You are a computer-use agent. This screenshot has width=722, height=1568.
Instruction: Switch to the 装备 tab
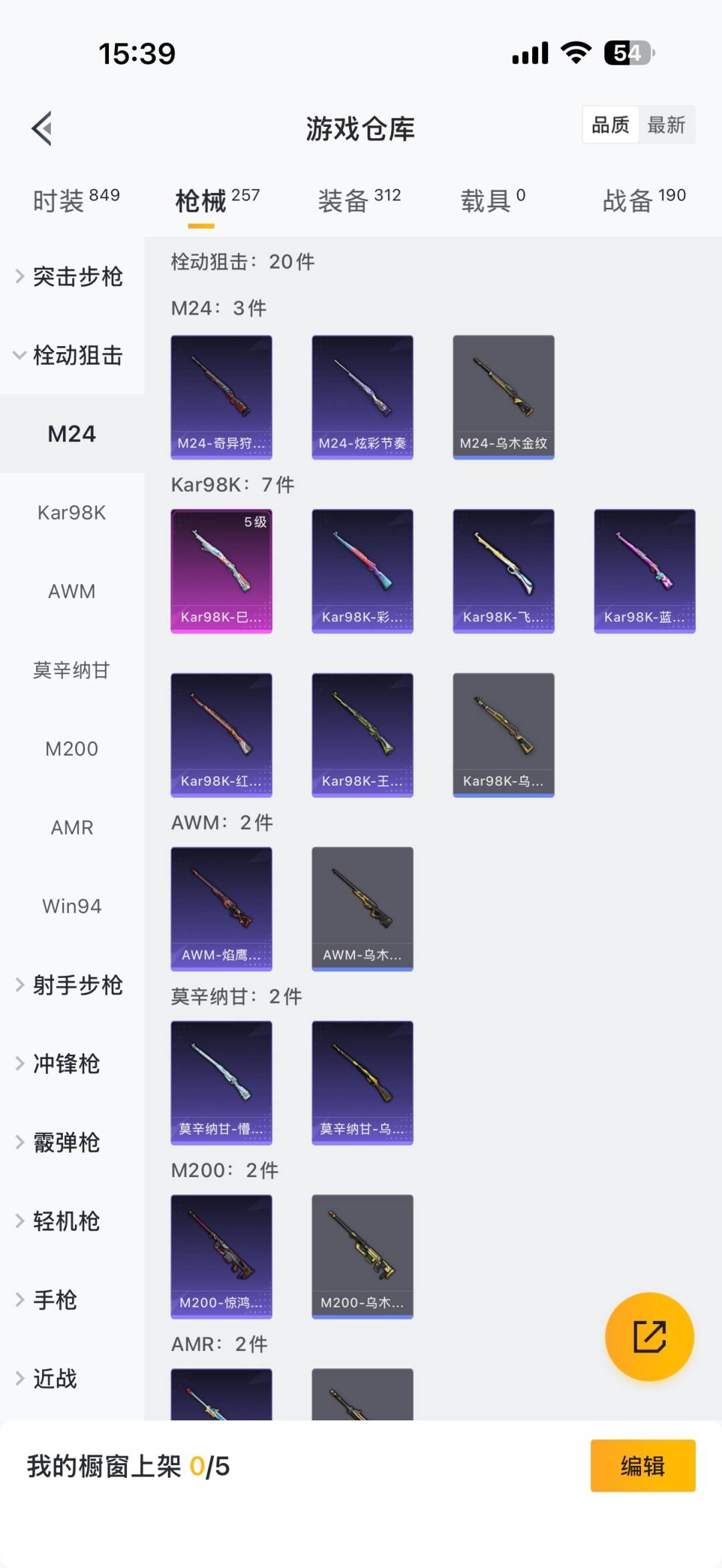(359, 200)
